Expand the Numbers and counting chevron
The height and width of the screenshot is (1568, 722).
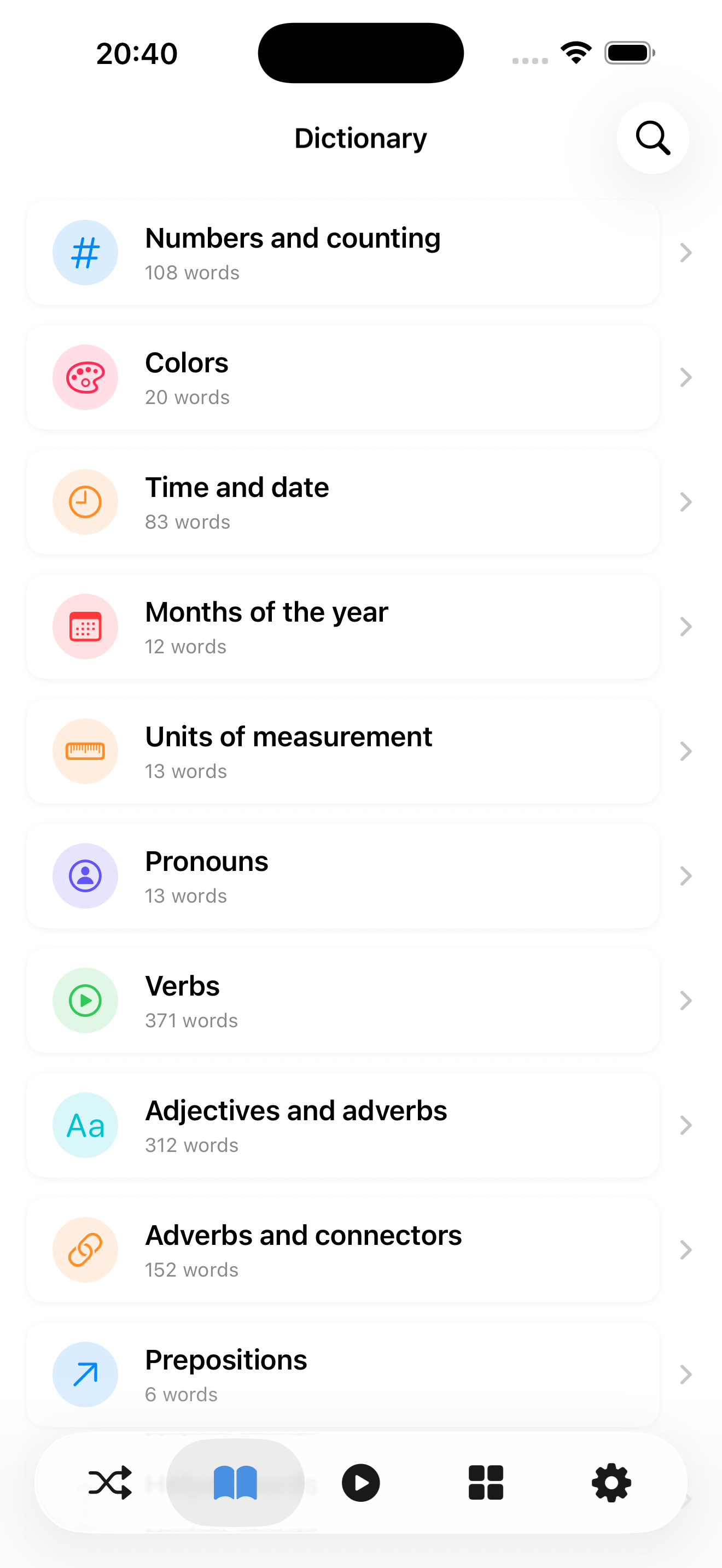[x=685, y=253]
